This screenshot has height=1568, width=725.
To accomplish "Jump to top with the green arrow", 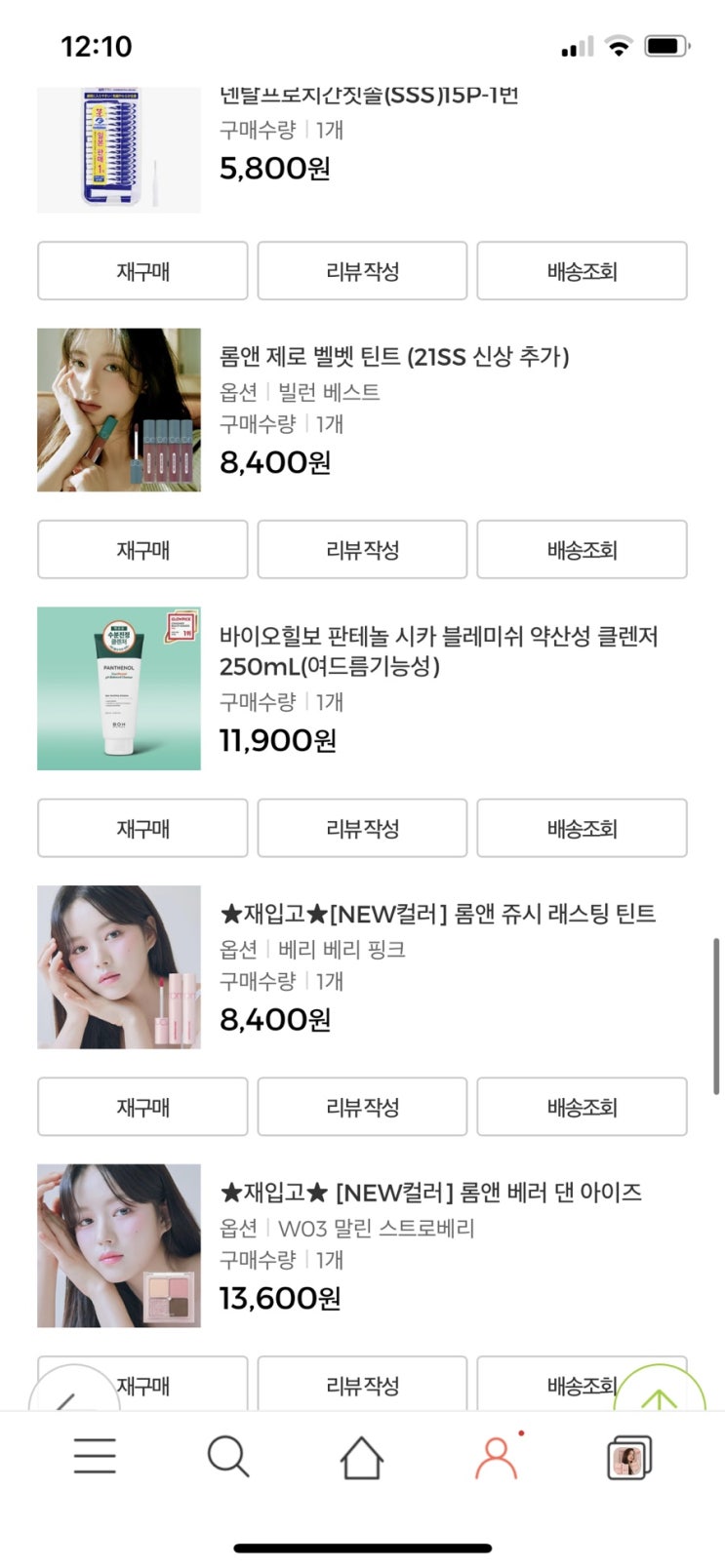I will pyautogui.click(x=660, y=1394).
